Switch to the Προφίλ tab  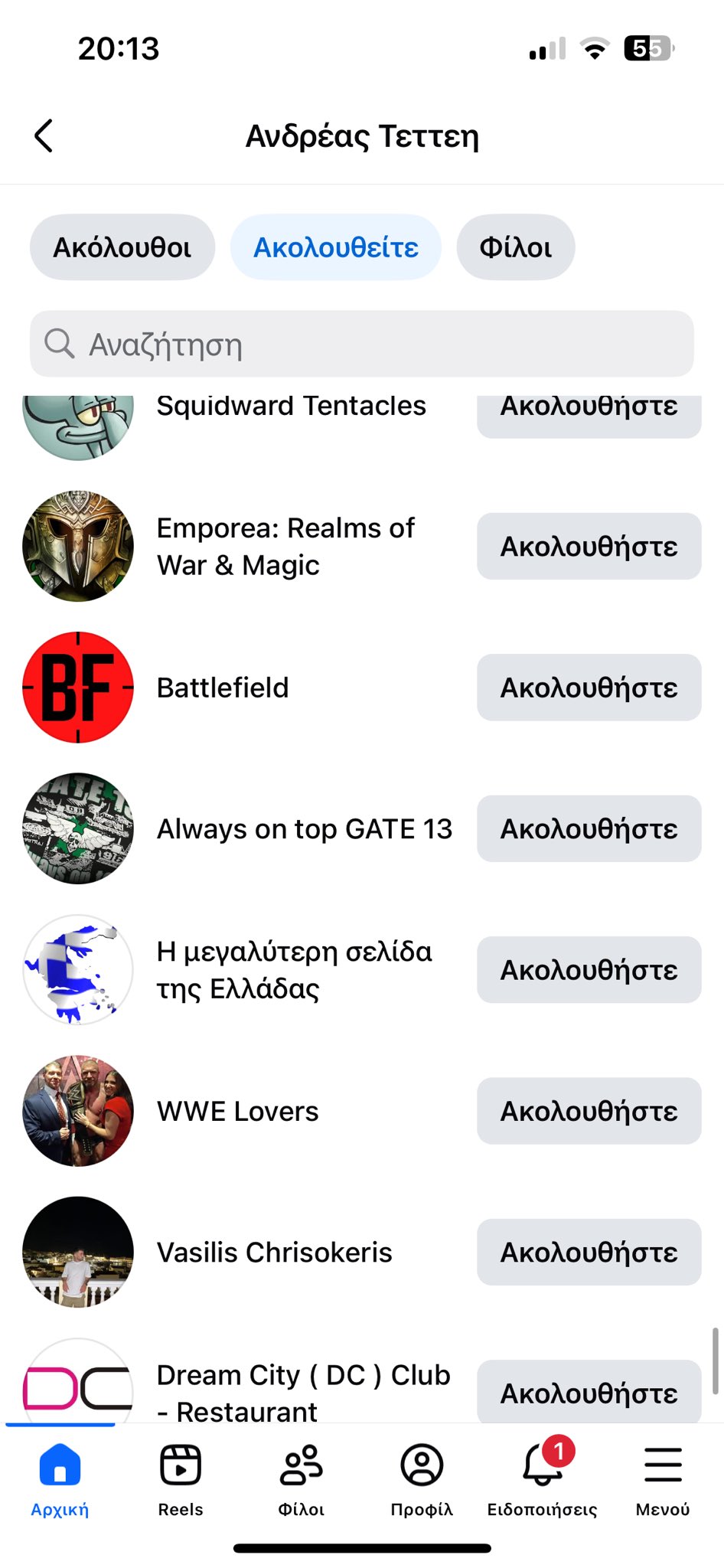pos(422,1479)
